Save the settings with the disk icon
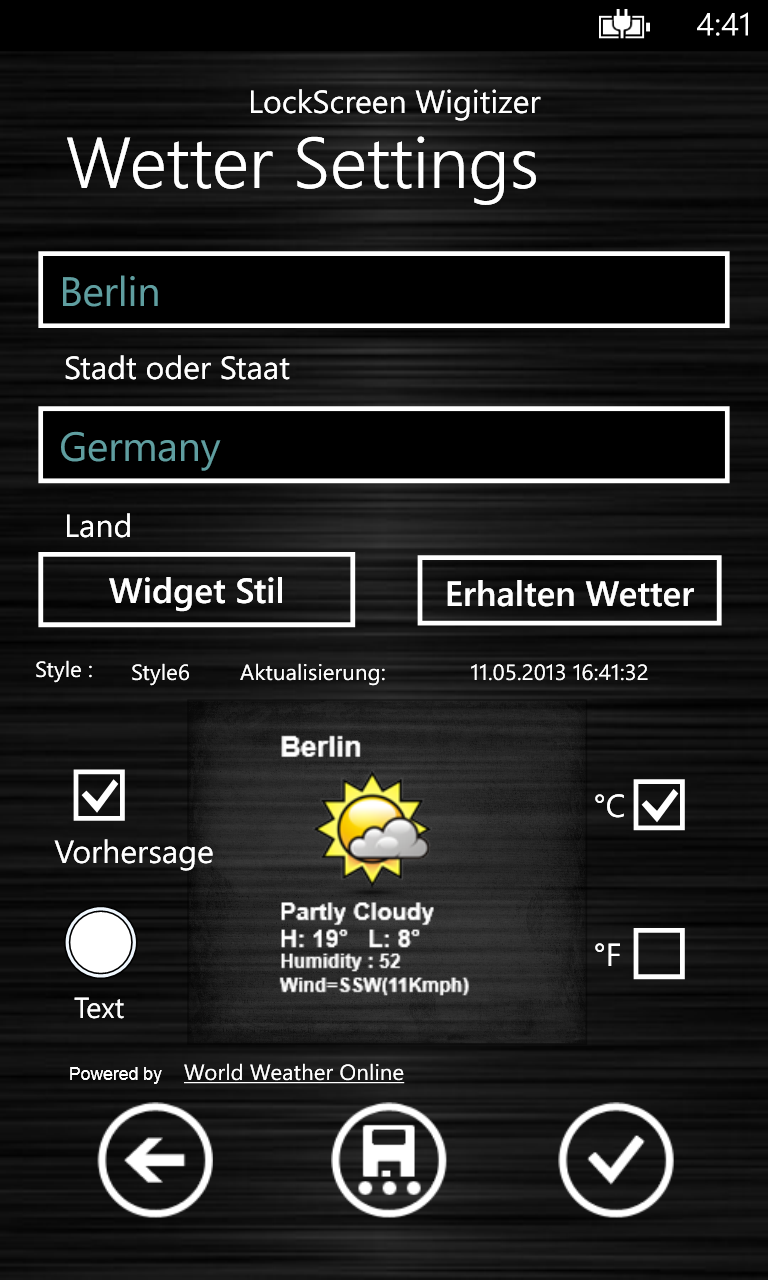 (389, 1160)
